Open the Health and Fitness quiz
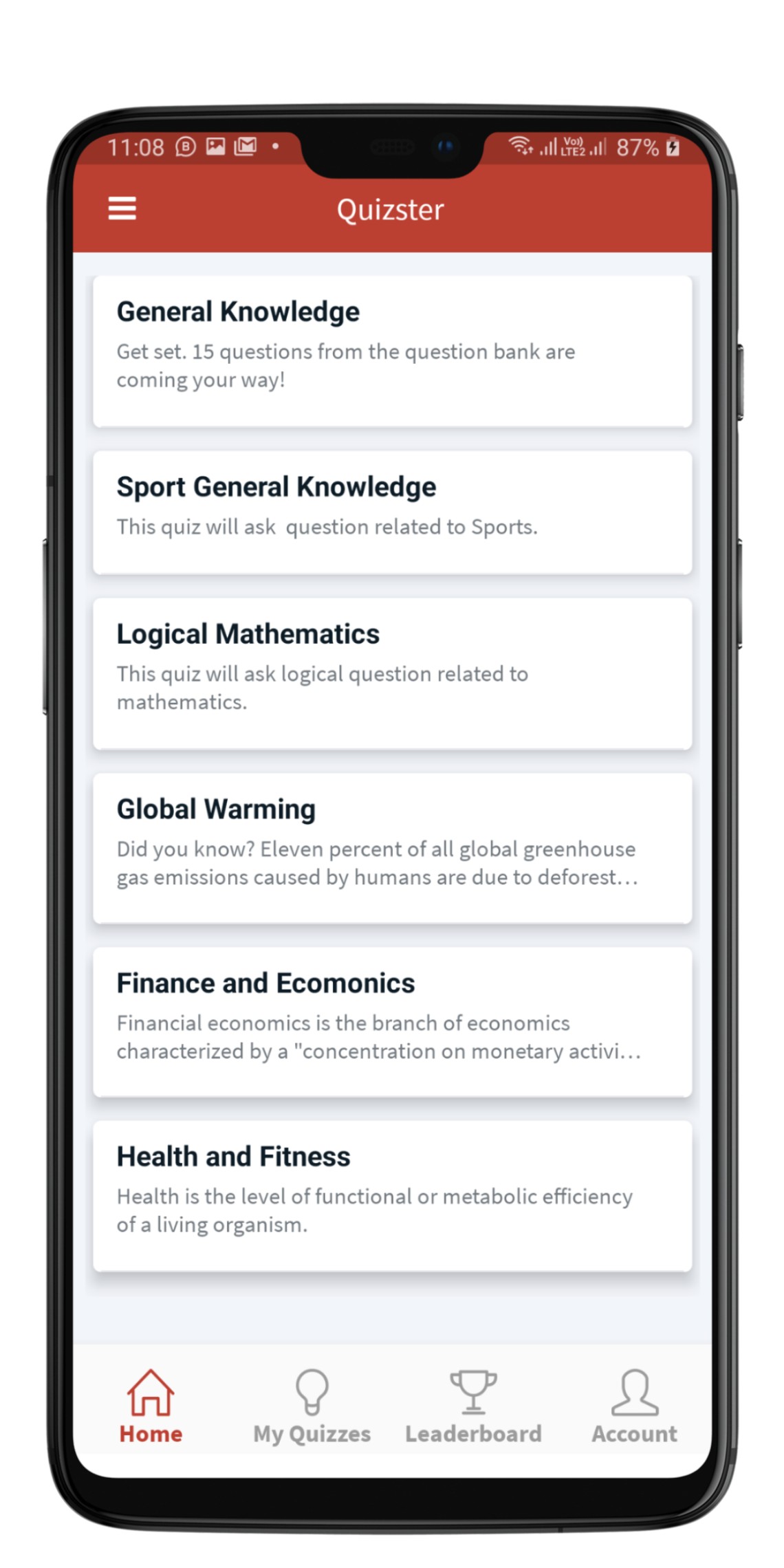Screen dimensions: 784x1568 392,1195
